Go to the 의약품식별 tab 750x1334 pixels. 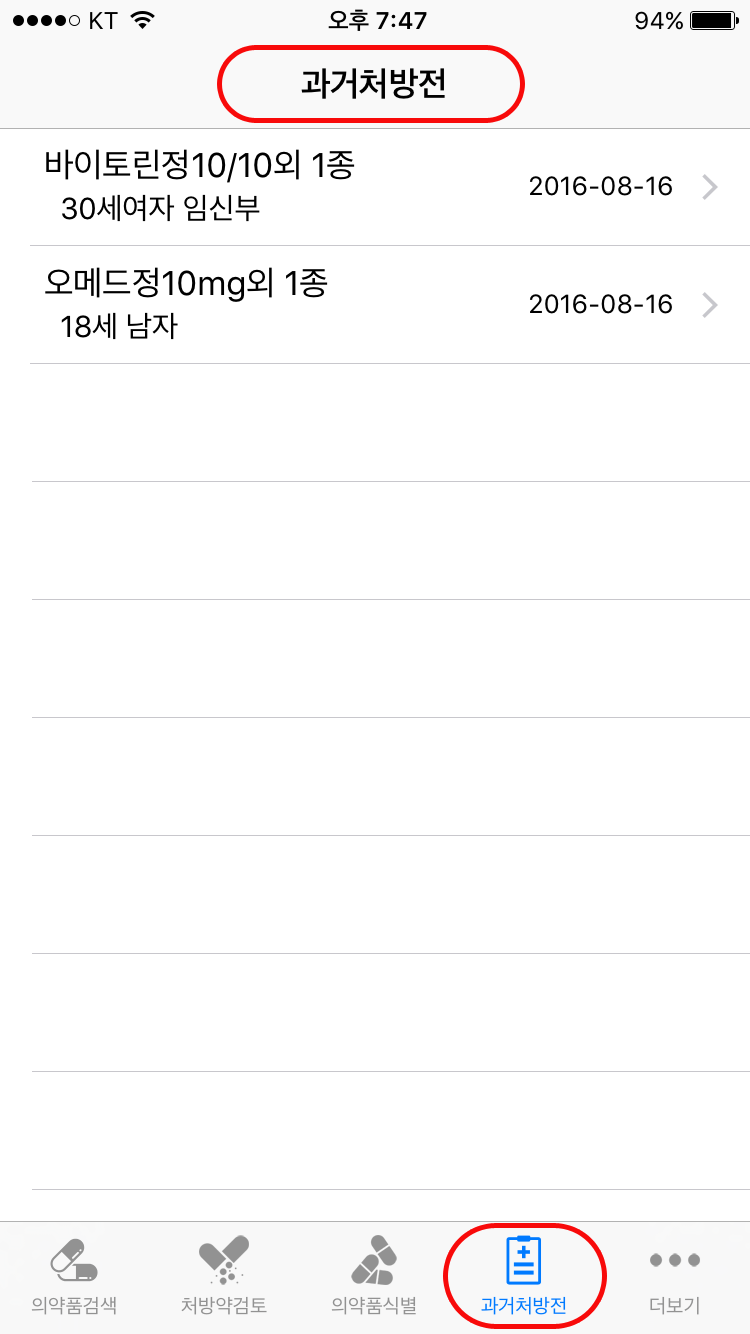pyautogui.click(x=374, y=1277)
